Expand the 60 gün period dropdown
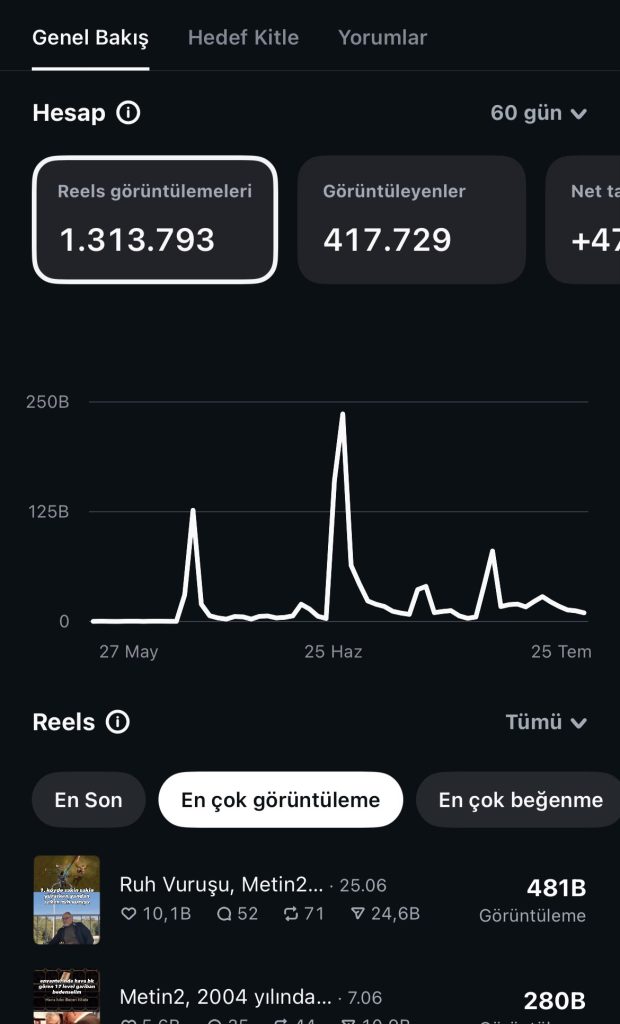The width and height of the screenshot is (620, 1024). (x=538, y=113)
